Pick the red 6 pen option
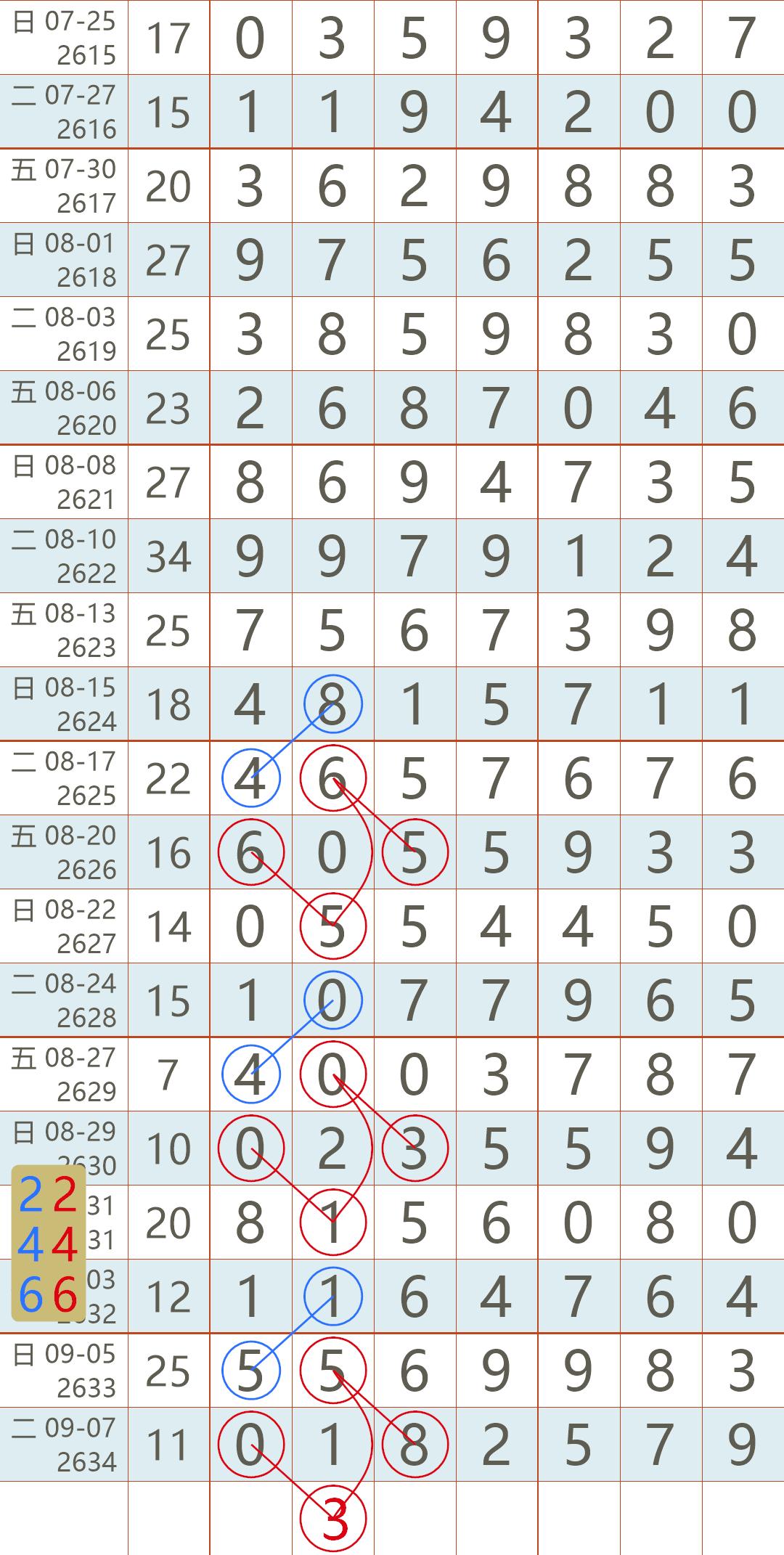 (x=65, y=1294)
